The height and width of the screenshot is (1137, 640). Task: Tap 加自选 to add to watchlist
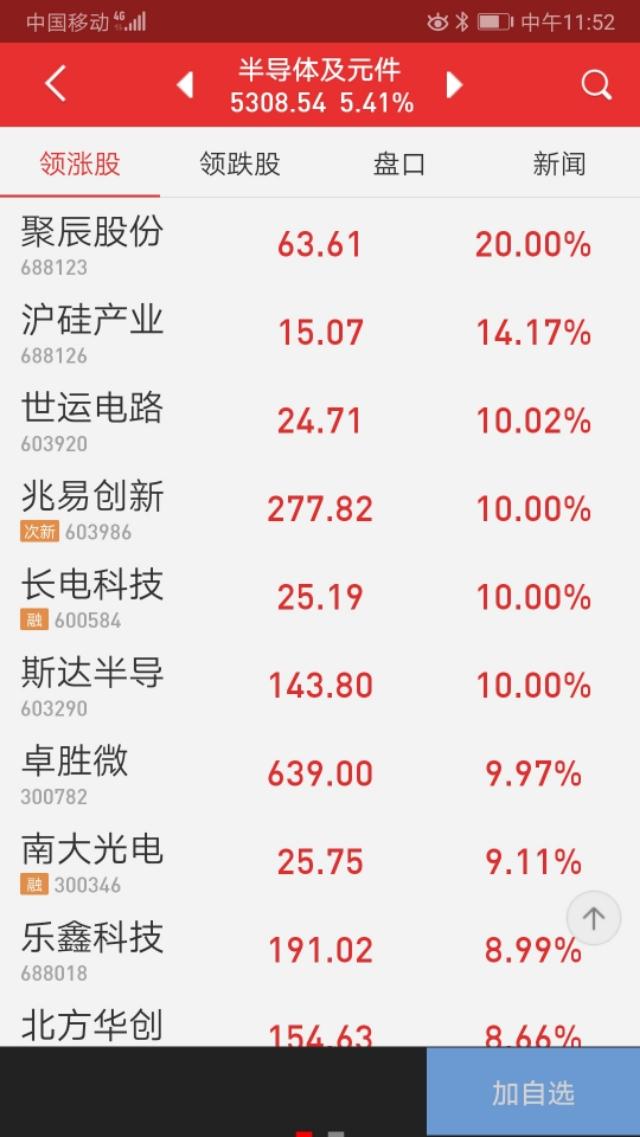(533, 1092)
